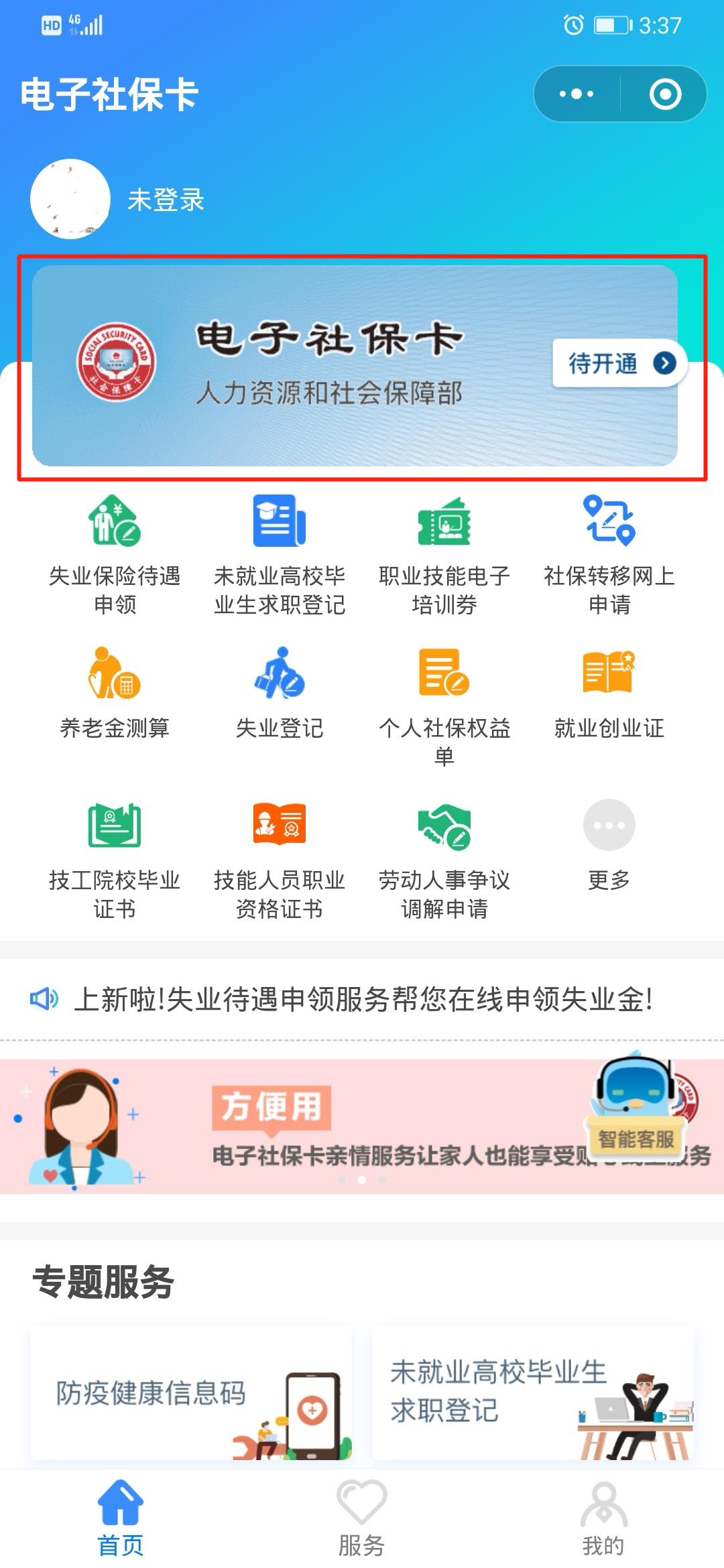Open the mini program more-options menu
The height and width of the screenshot is (1568, 724).
(577, 94)
